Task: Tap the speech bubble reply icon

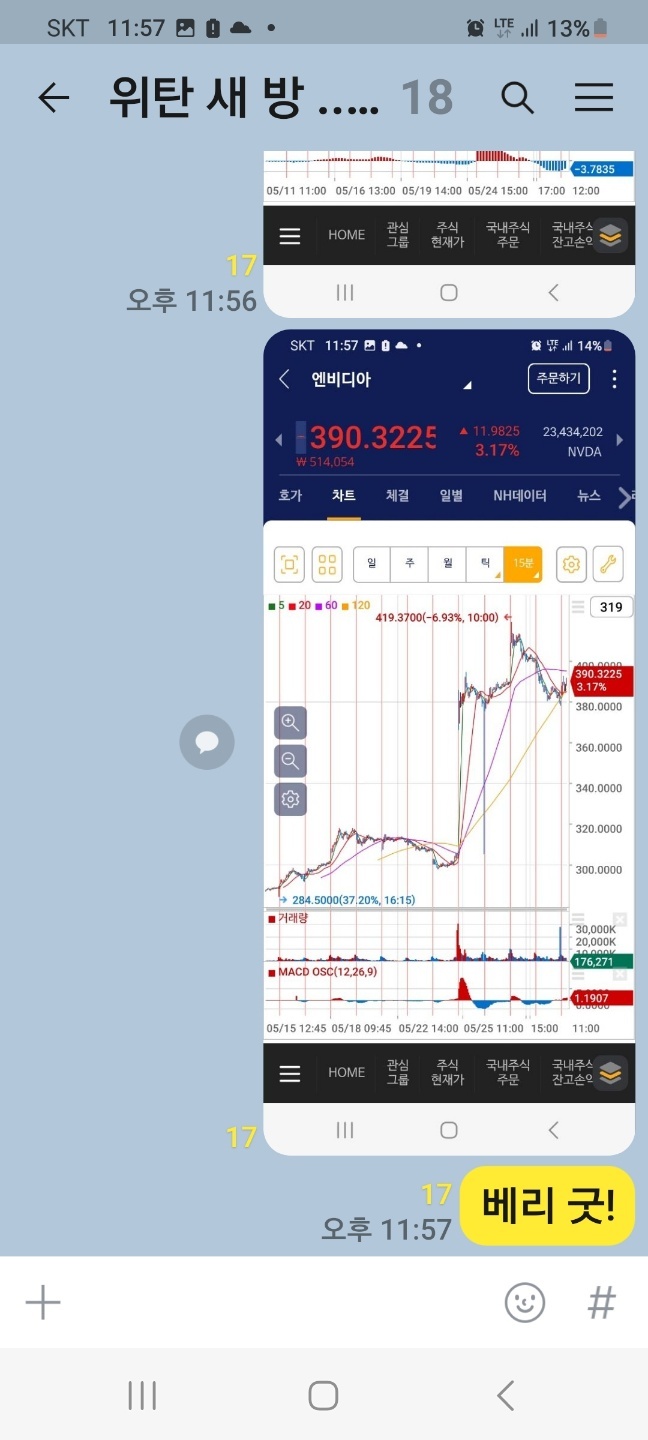Action: pyautogui.click(x=207, y=742)
